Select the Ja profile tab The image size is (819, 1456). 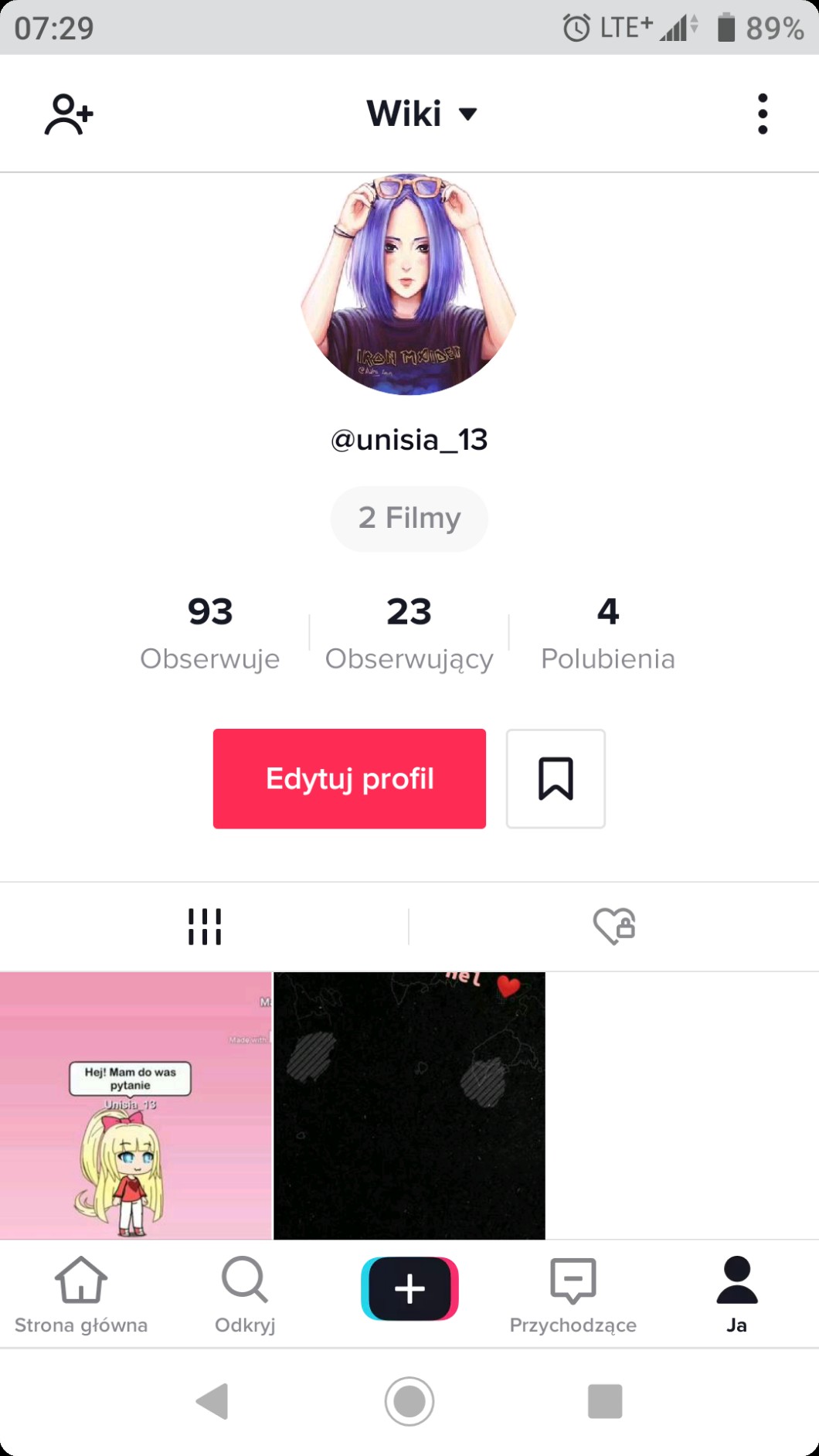[x=736, y=1294]
